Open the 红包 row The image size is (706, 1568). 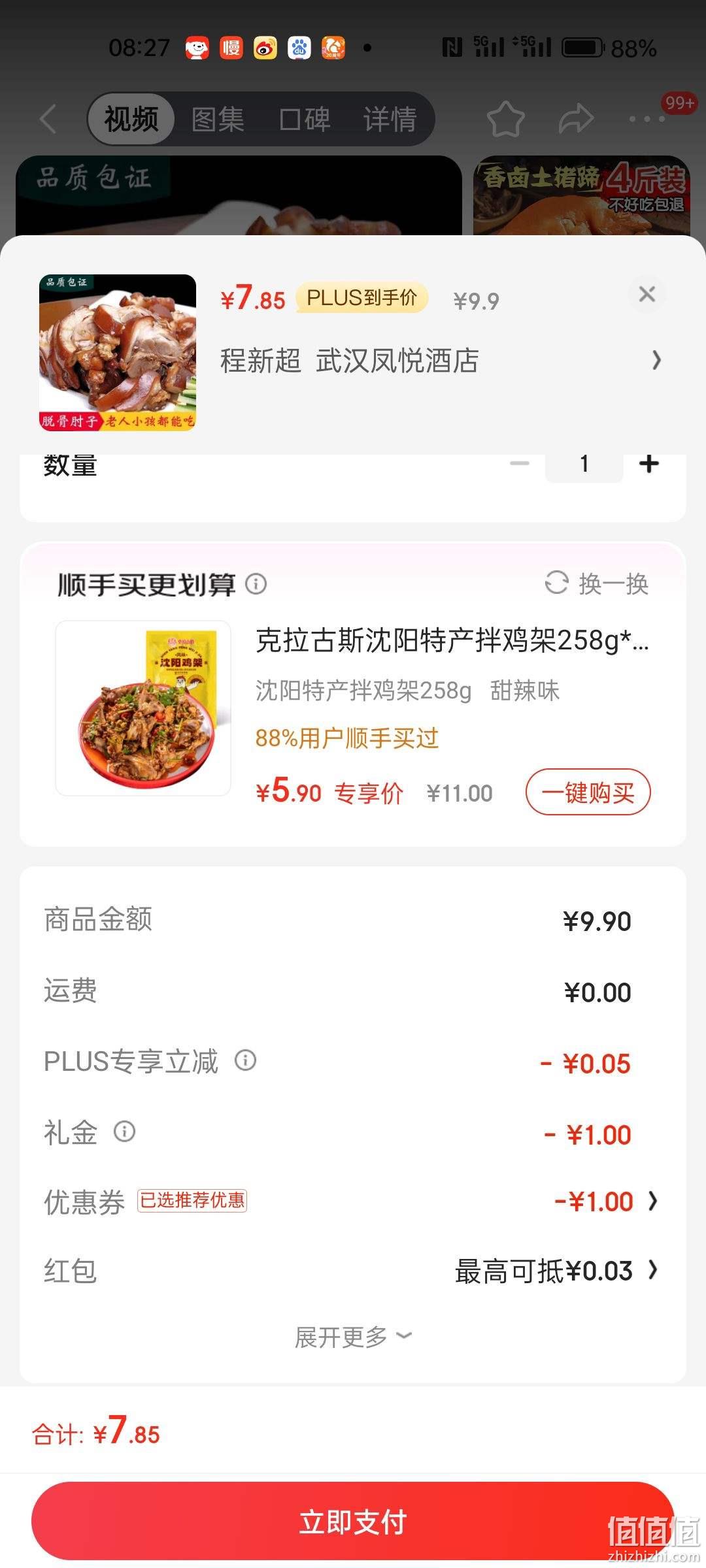tap(352, 1271)
